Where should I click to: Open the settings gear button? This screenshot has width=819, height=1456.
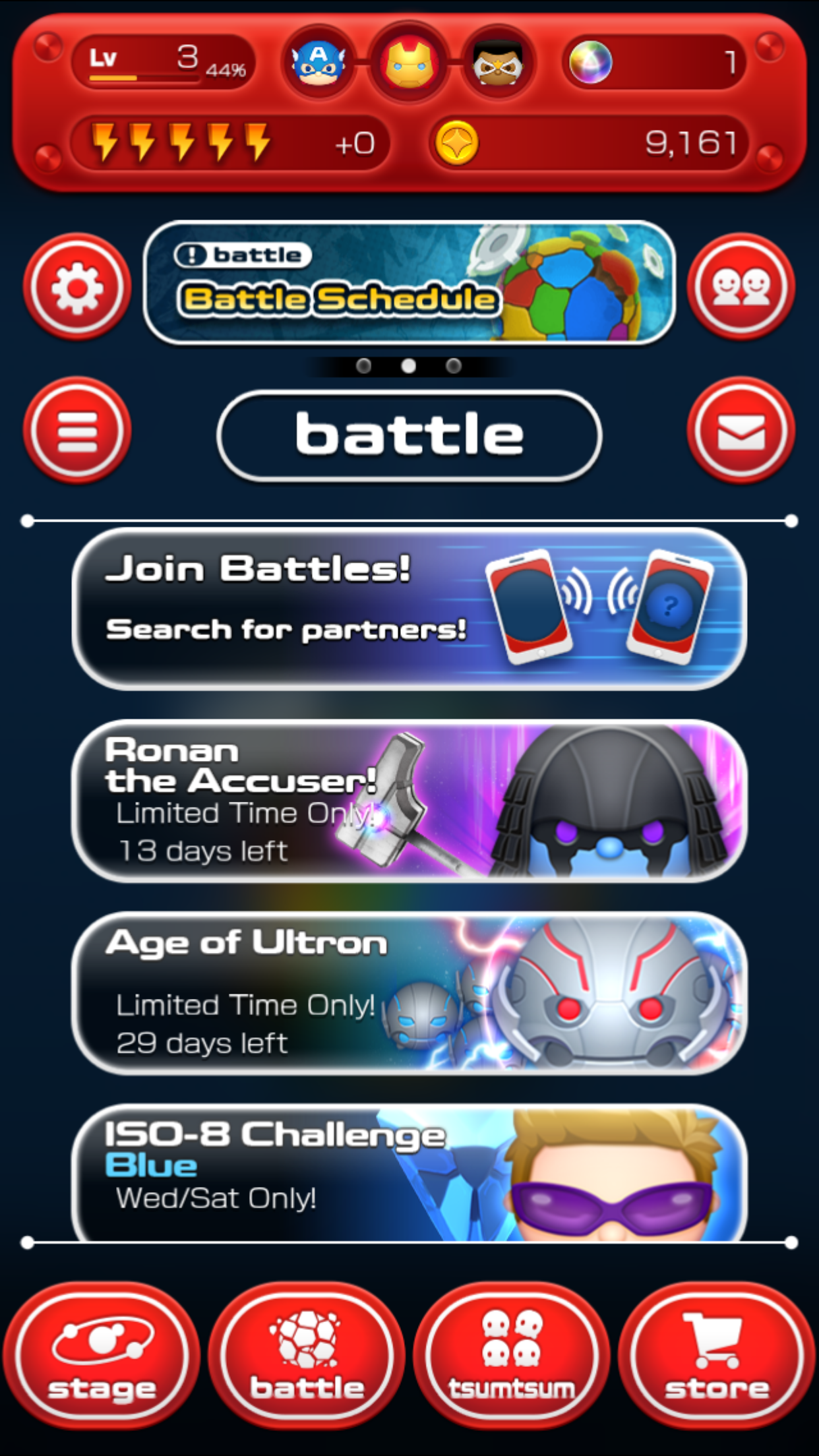pyautogui.click(x=77, y=288)
